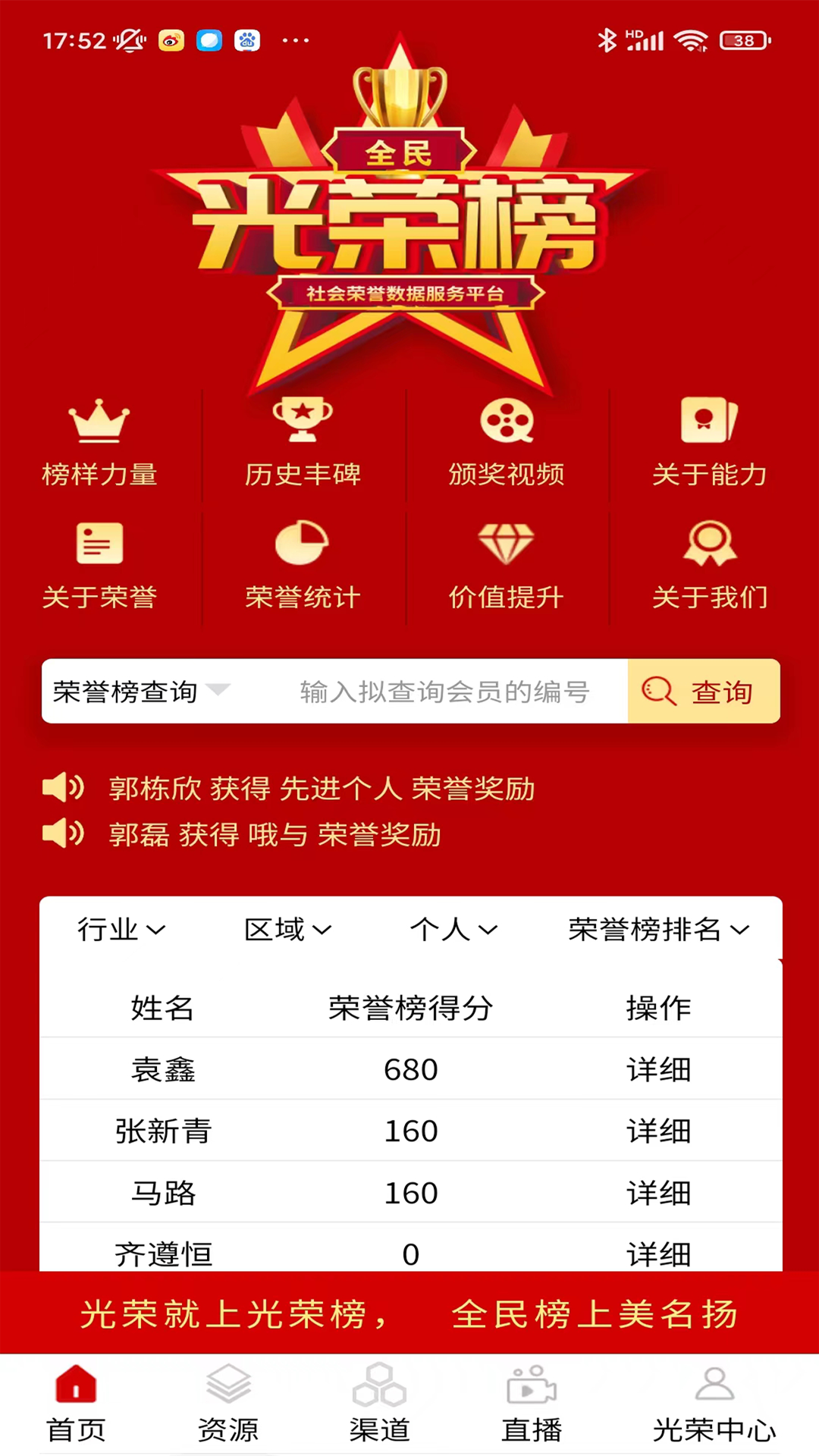Switch to the 资源 tab

(227, 1404)
